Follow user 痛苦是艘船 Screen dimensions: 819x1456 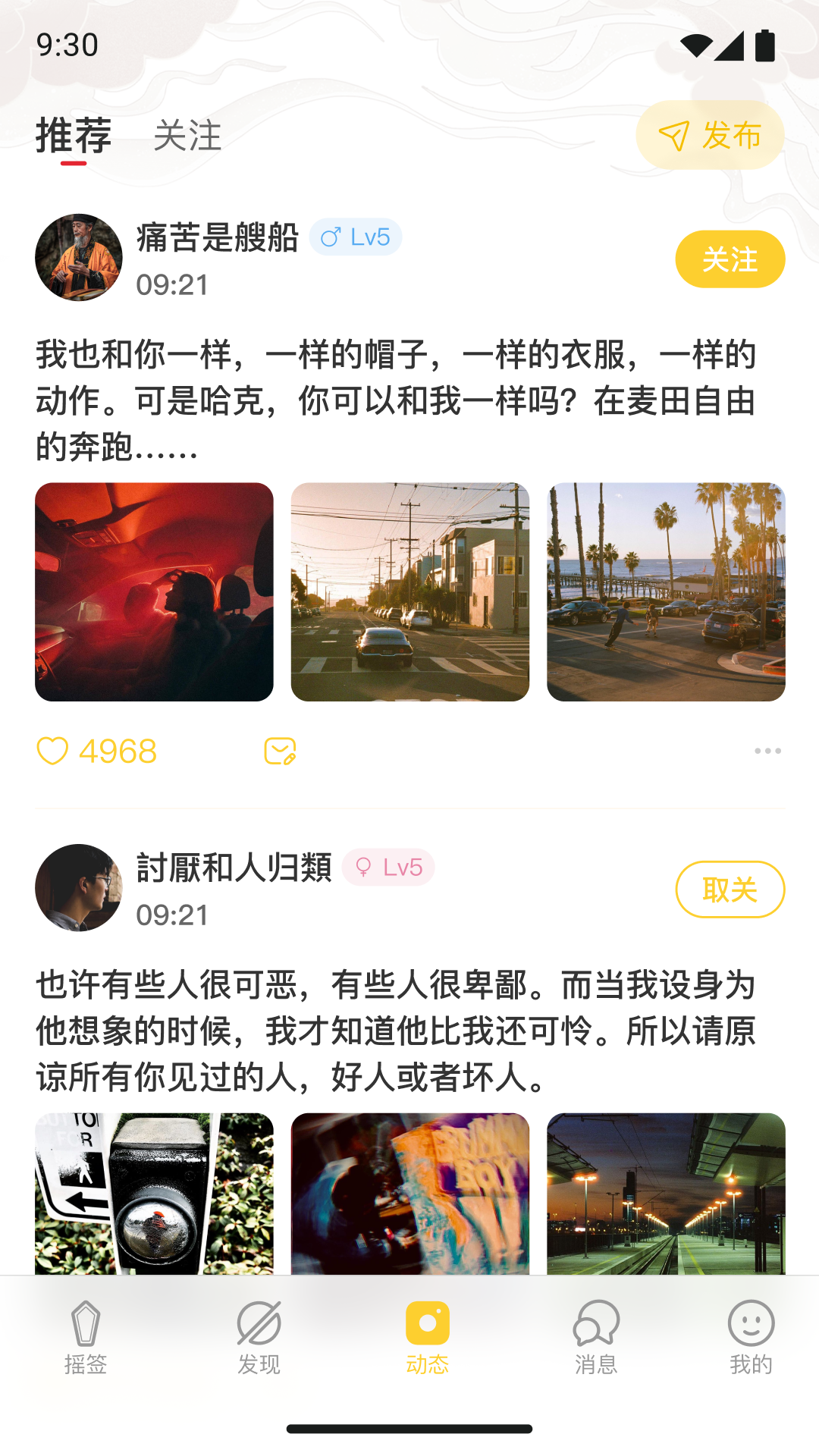coord(730,259)
